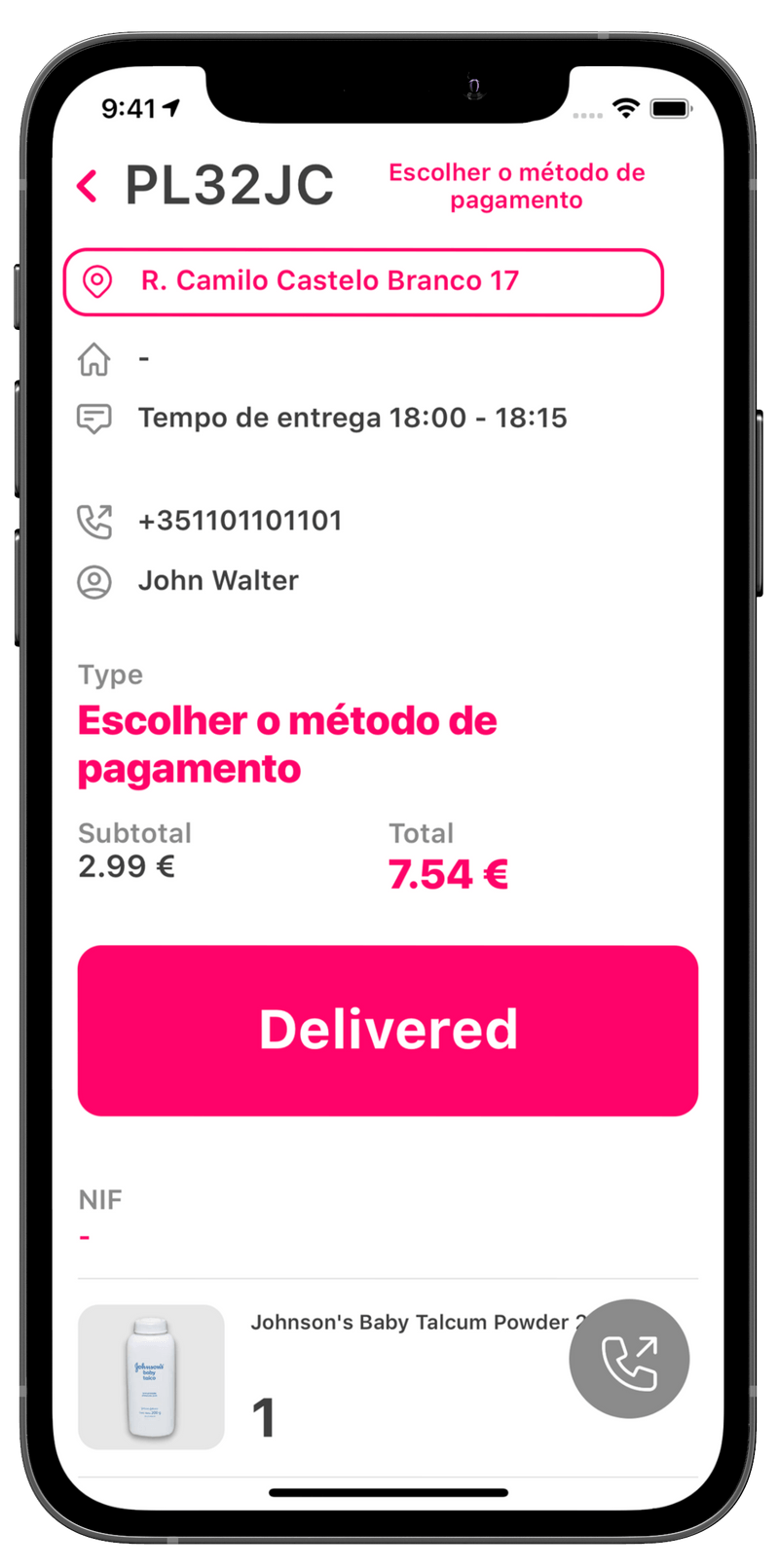
Task: Open address R. Camilo Castelo Branco 17
Action: (362, 282)
